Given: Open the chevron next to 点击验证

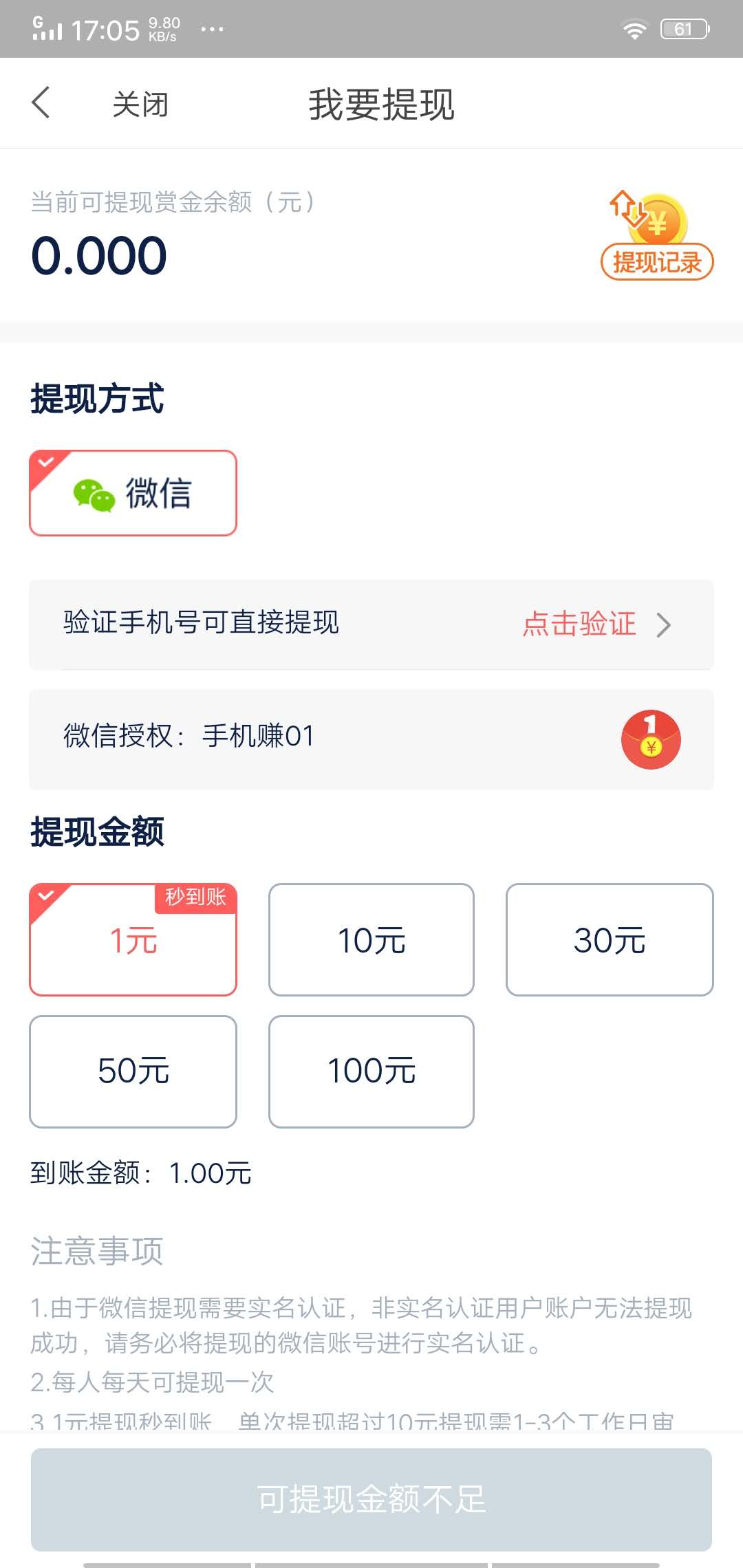Looking at the screenshot, I should click(665, 624).
